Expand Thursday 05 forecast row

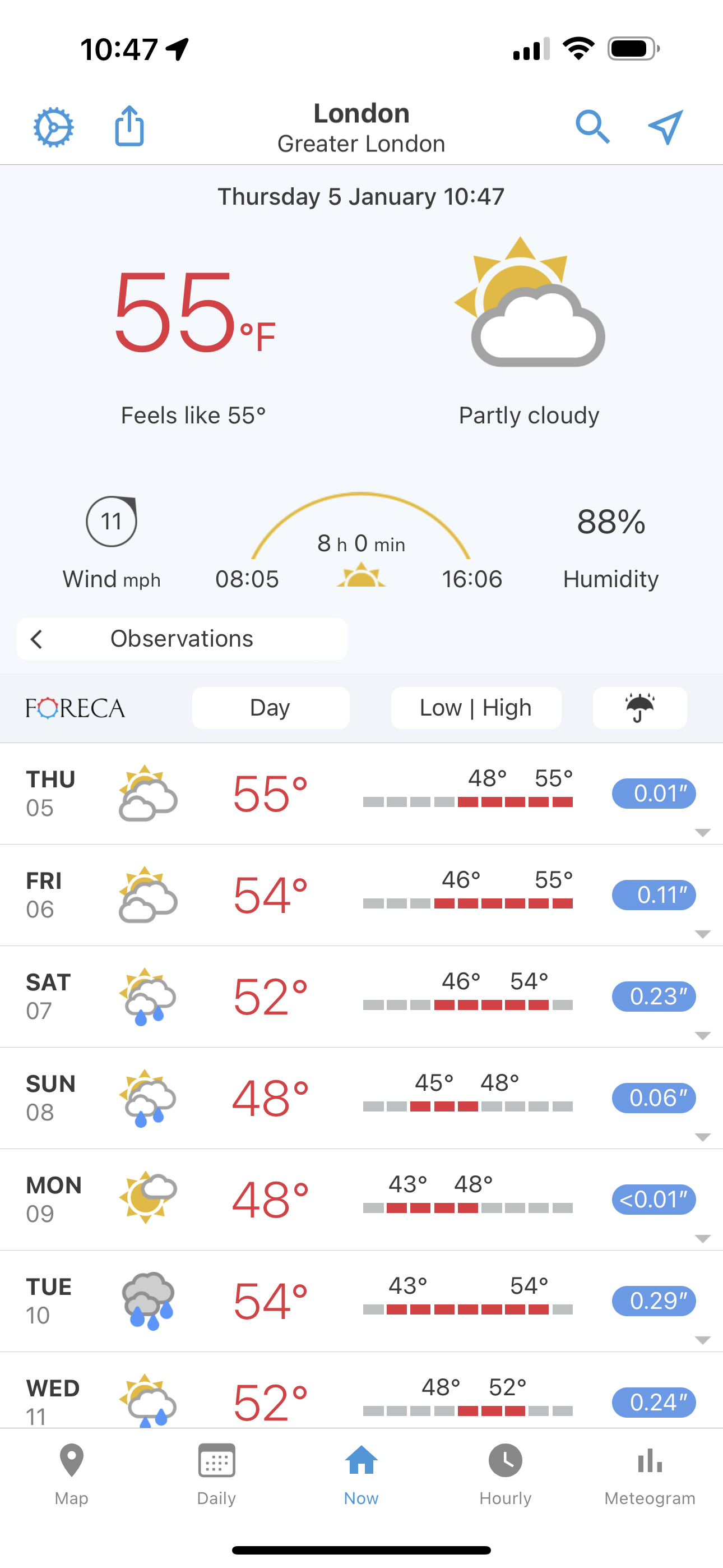click(361, 794)
